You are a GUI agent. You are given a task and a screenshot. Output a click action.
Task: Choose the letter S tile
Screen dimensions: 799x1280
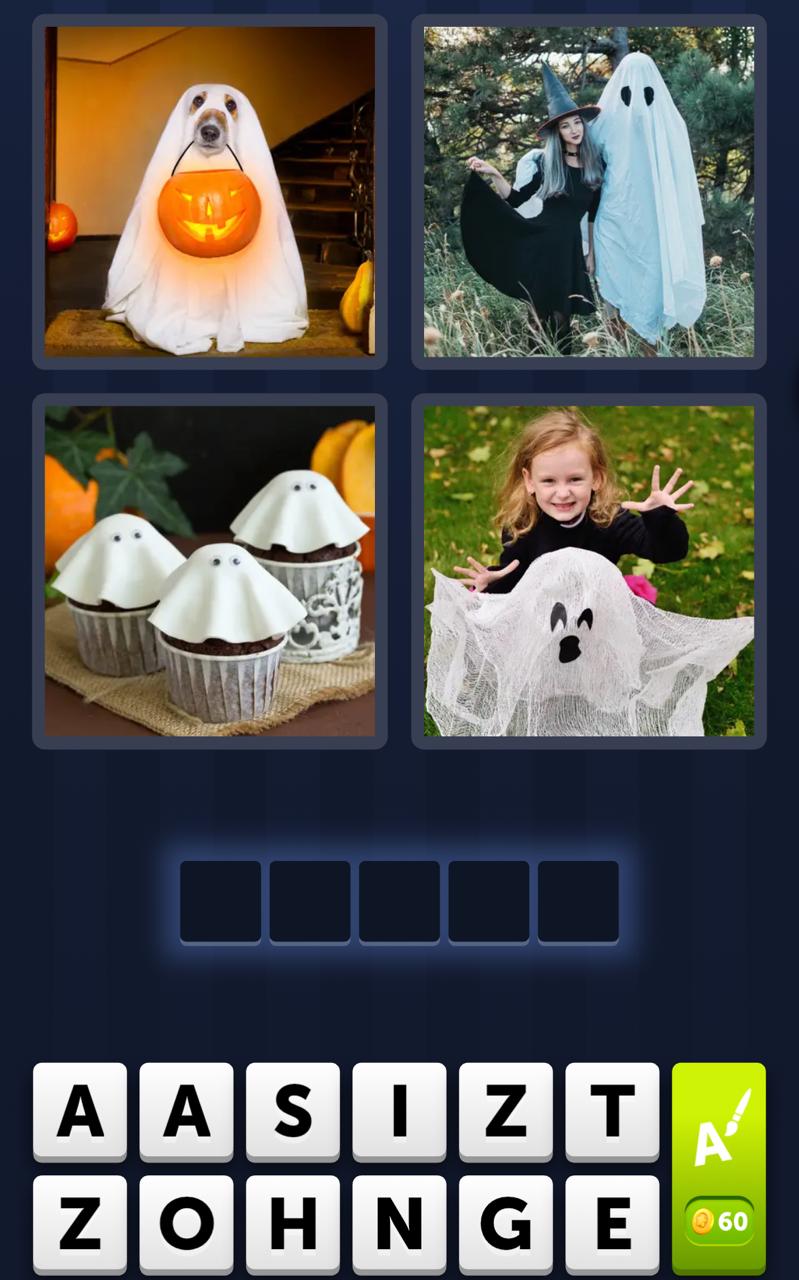point(292,1110)
